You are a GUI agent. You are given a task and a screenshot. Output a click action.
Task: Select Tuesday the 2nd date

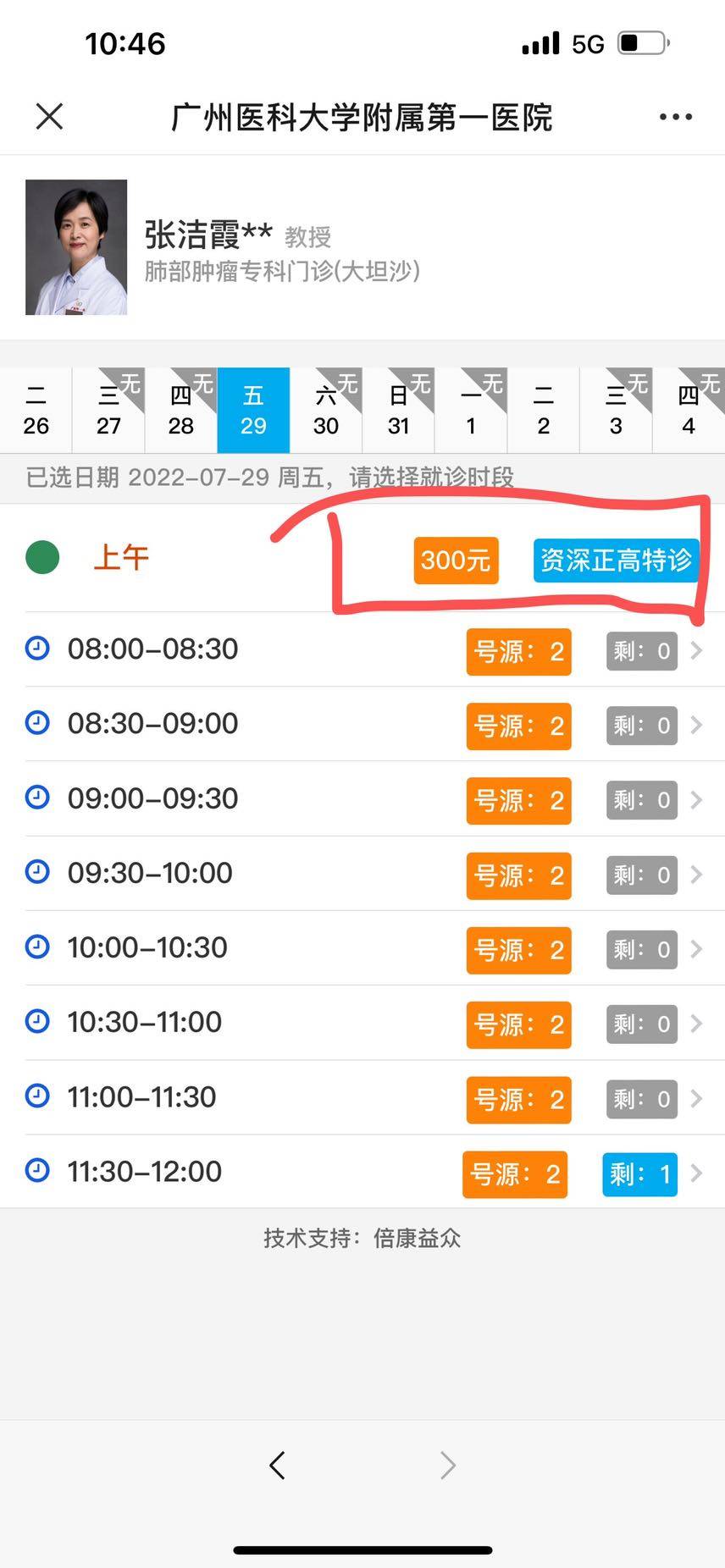[x=543, y=411]
